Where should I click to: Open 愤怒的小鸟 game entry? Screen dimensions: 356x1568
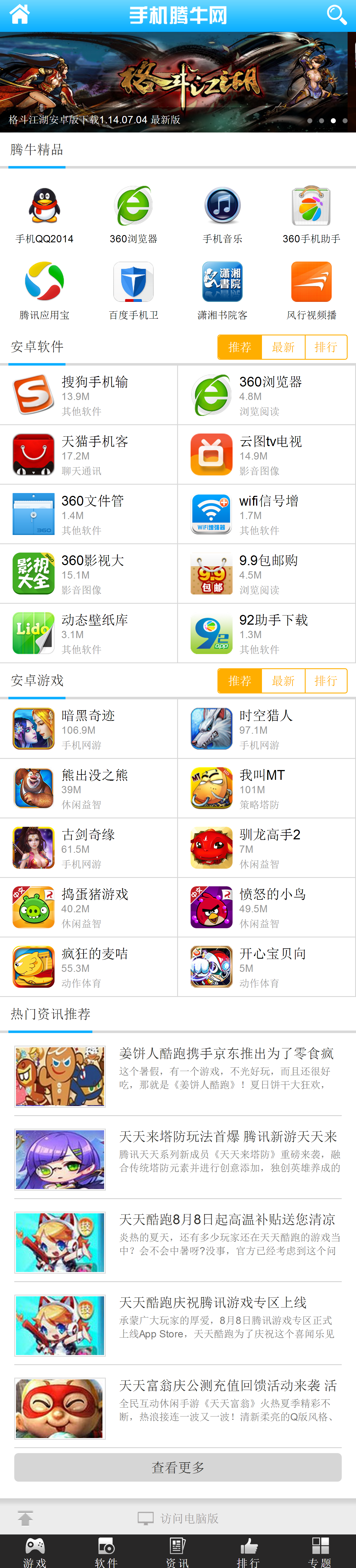pos(266,907)
